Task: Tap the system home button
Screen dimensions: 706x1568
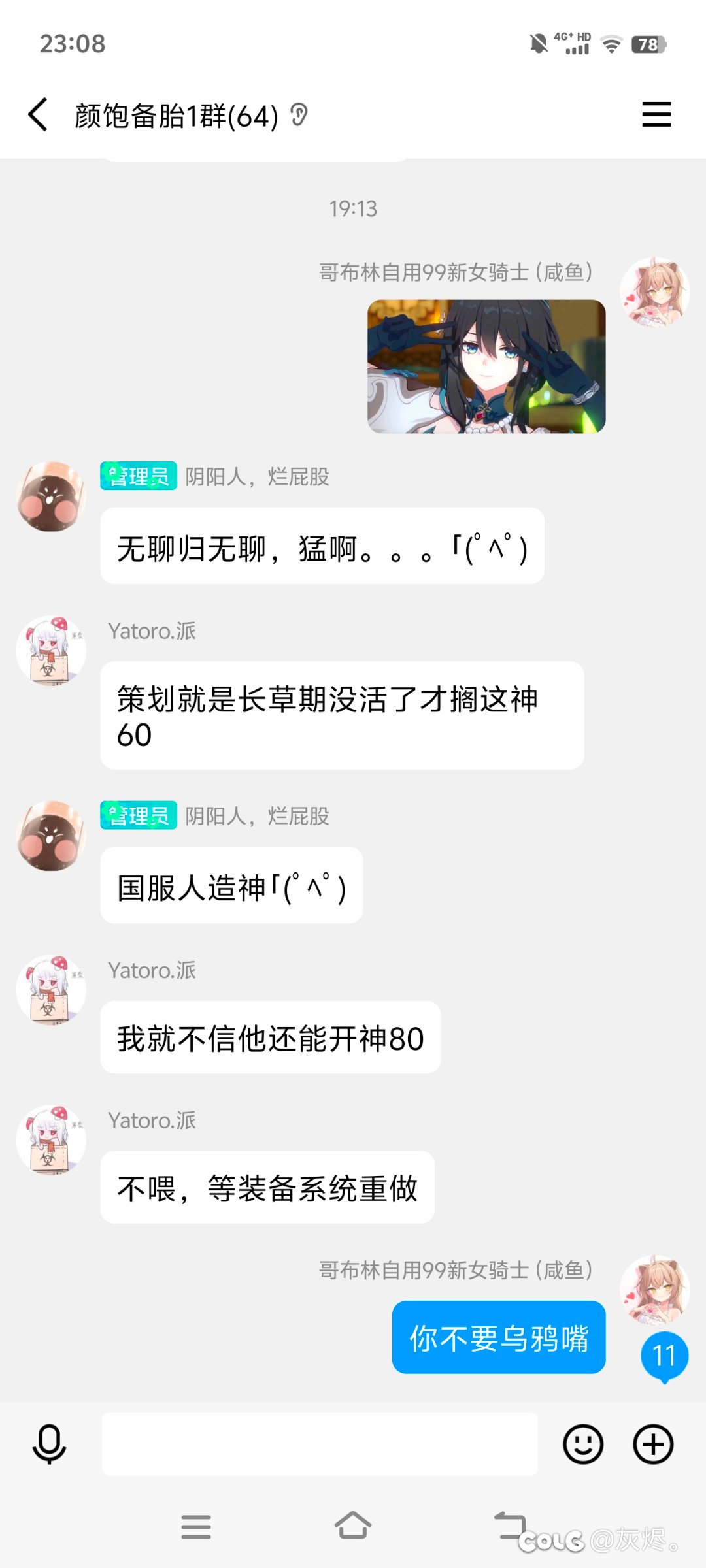Action: coord(353,1526)
